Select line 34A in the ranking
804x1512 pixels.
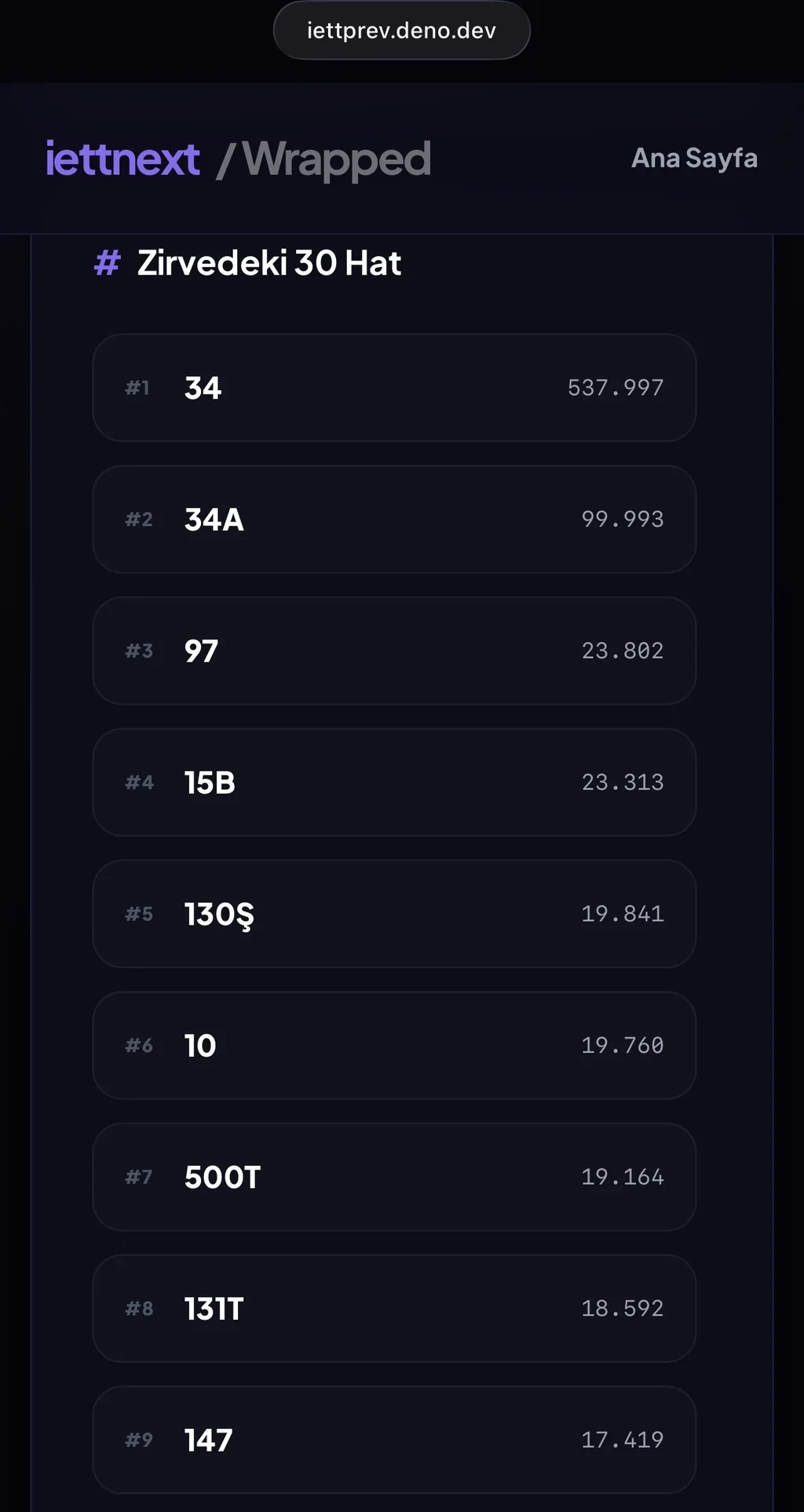click(394, 519)
